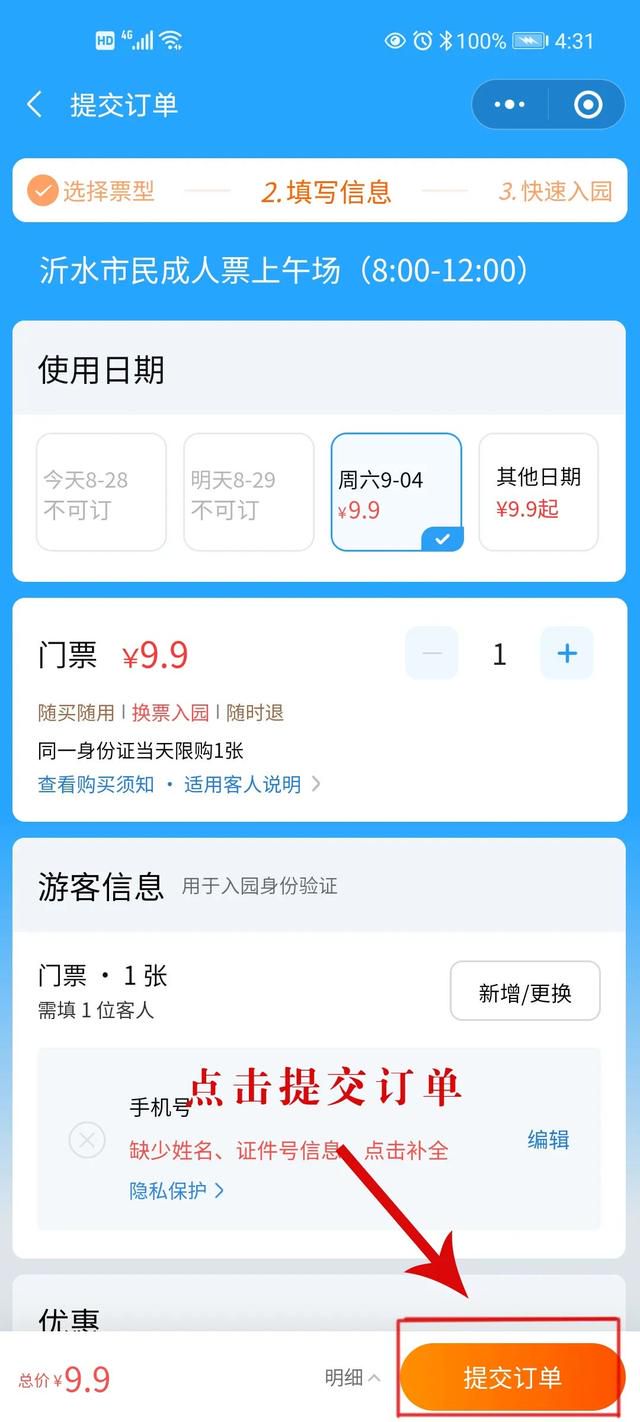Open the mini program three-dot menu
Screen dimensions: 640x1422
510,104
